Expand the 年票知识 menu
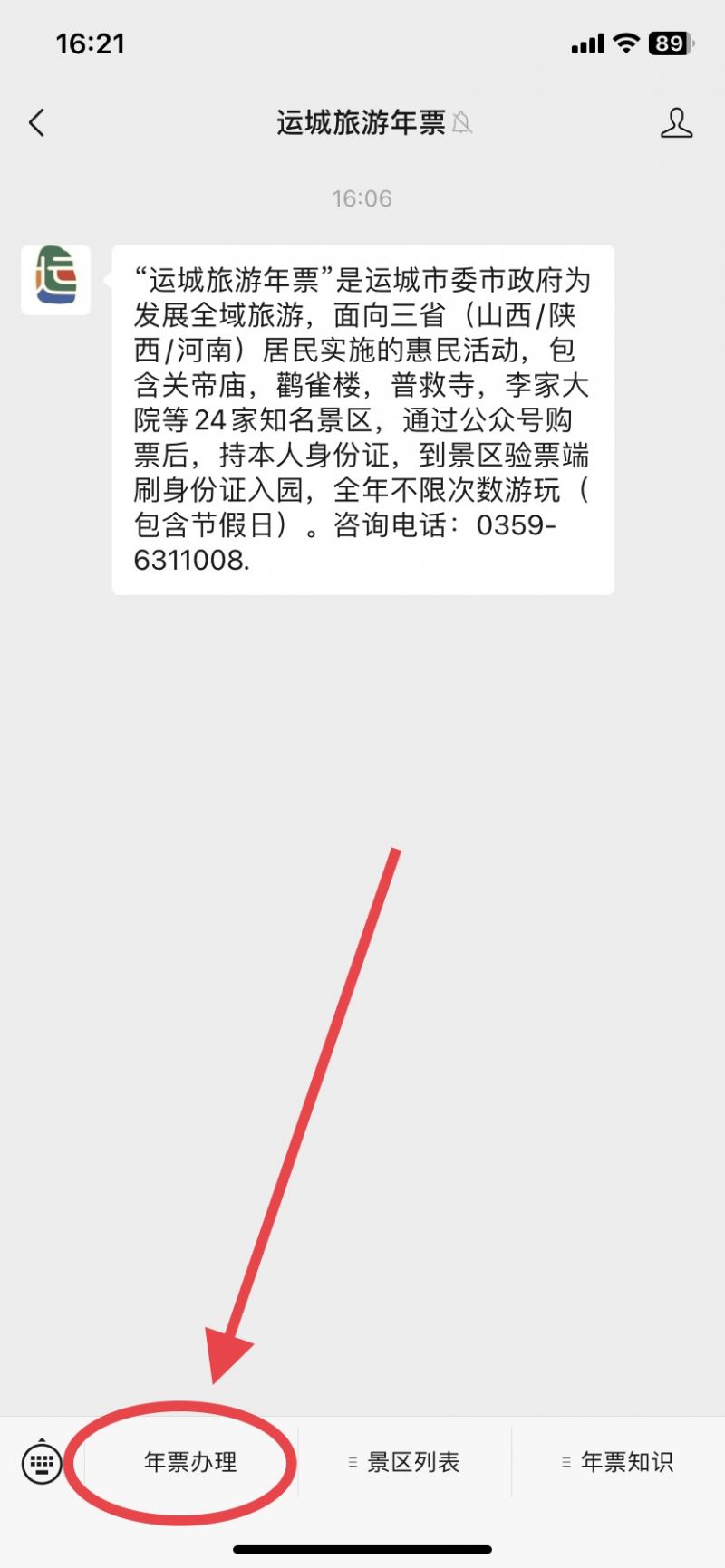 click(x=618, y=1461)
